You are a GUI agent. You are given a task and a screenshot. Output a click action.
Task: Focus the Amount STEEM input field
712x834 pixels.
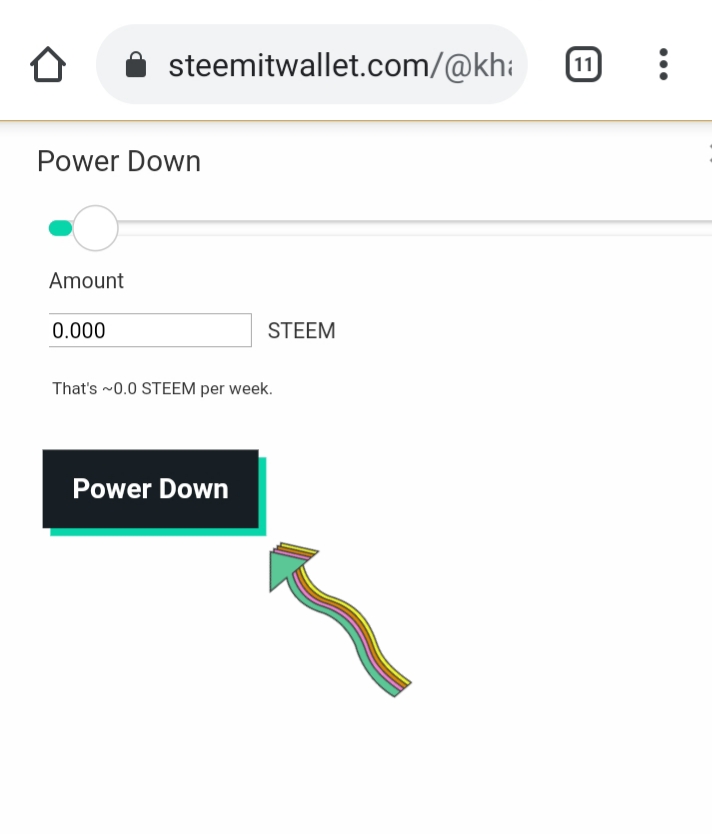pyautogui.click(x=150, y=330)
